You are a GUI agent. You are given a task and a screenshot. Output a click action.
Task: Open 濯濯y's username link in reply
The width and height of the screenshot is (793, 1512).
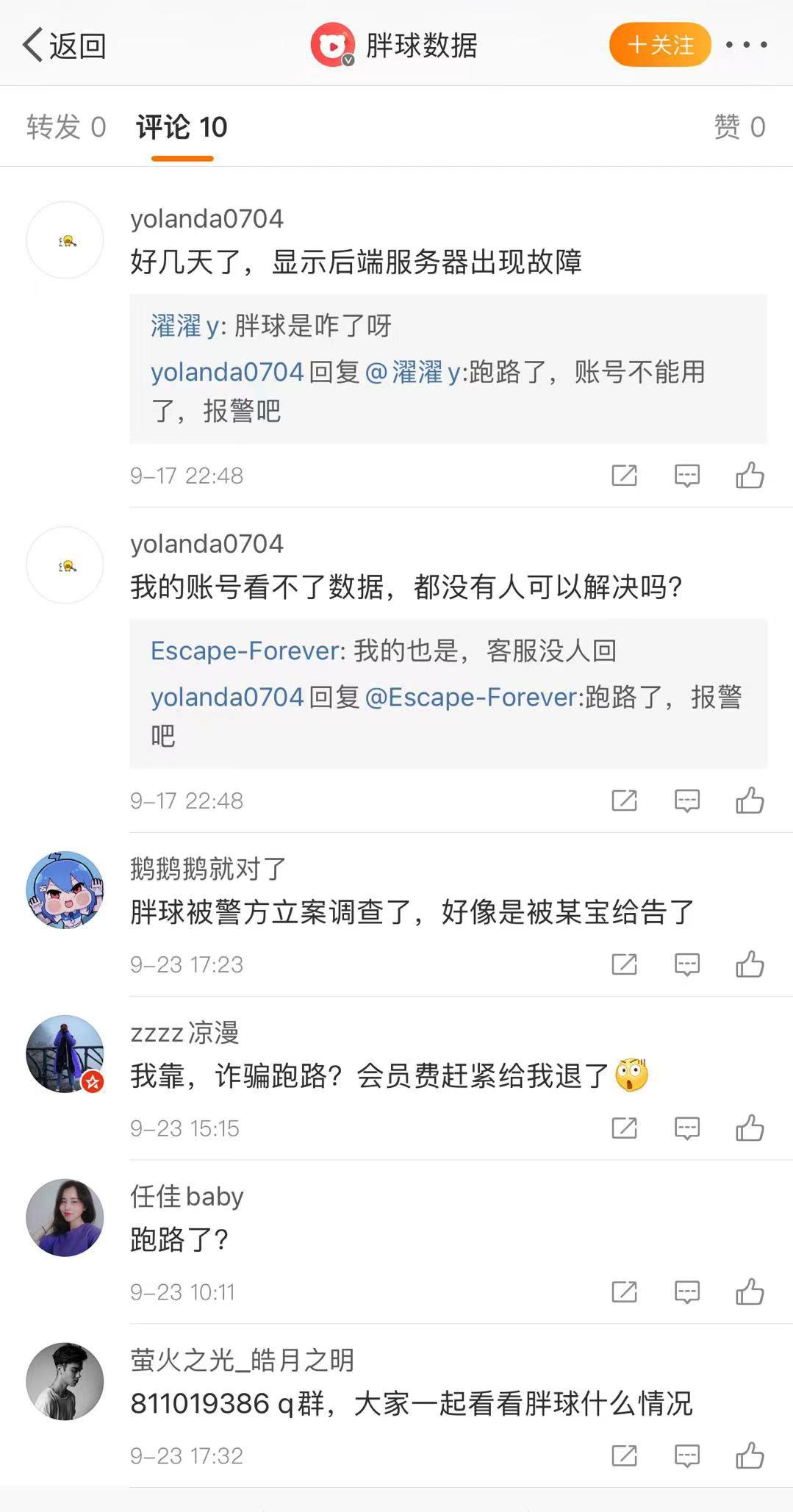click(185, 326)
